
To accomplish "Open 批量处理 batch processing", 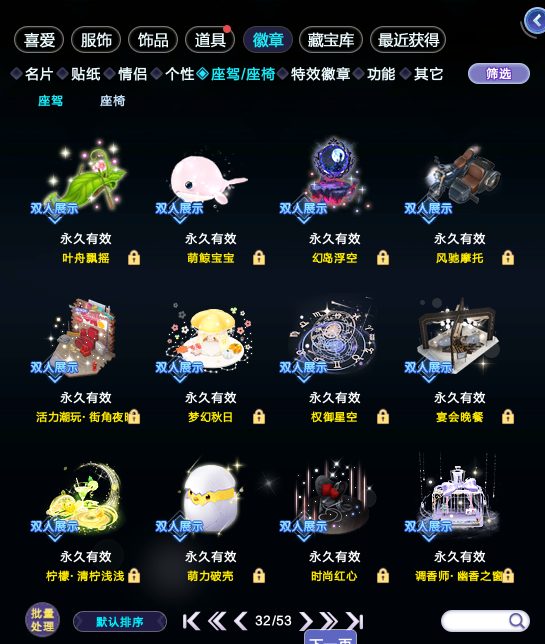I will [x=42, y=620].
